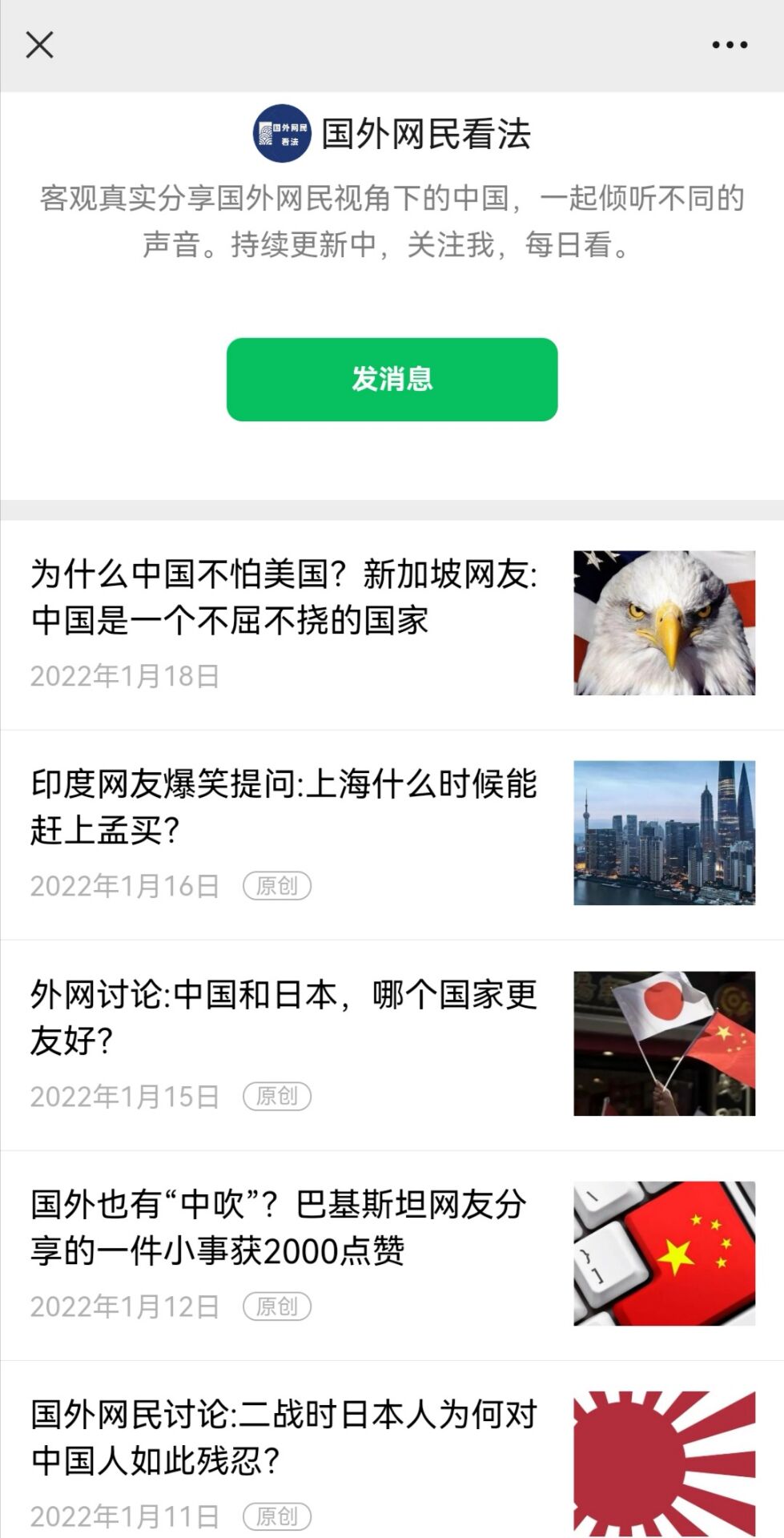
Task: View the 巴基斯坦网友 article with 2000点赞
Action: pyautogui.click(x=279, y=1227)
